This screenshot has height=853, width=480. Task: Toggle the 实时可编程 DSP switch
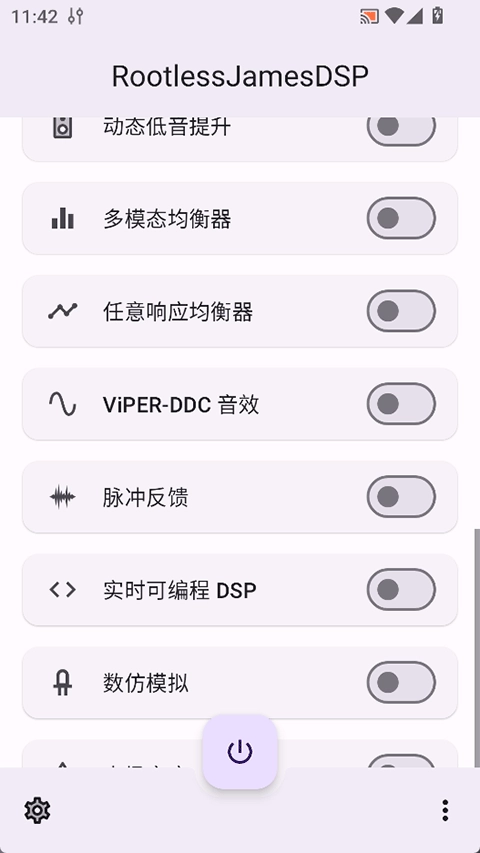[x=401, y=590]
